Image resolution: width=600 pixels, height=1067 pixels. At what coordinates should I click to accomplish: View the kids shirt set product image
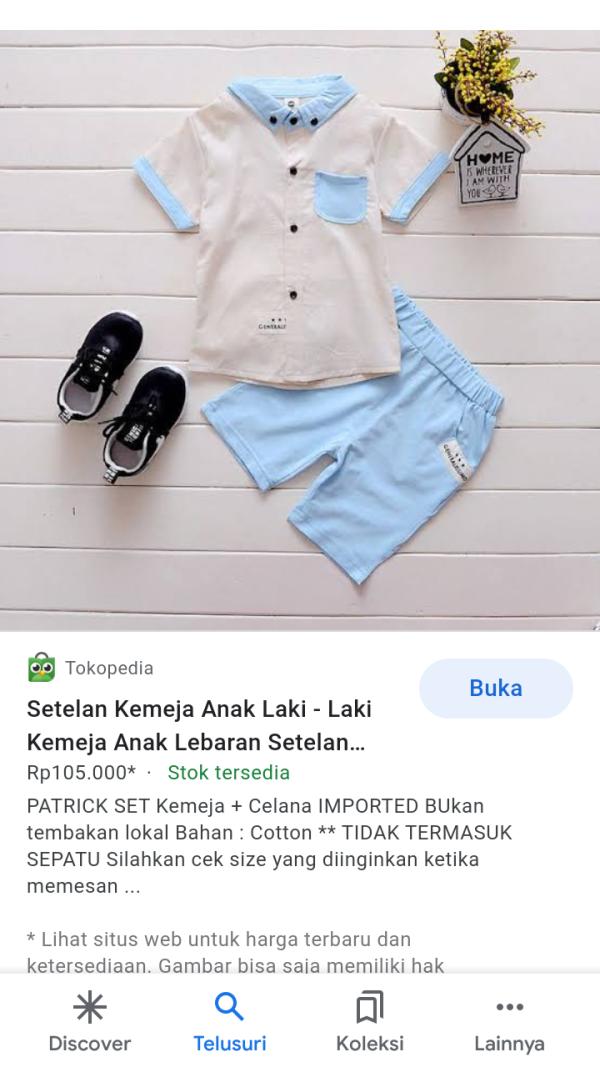(x=300, y=330)
